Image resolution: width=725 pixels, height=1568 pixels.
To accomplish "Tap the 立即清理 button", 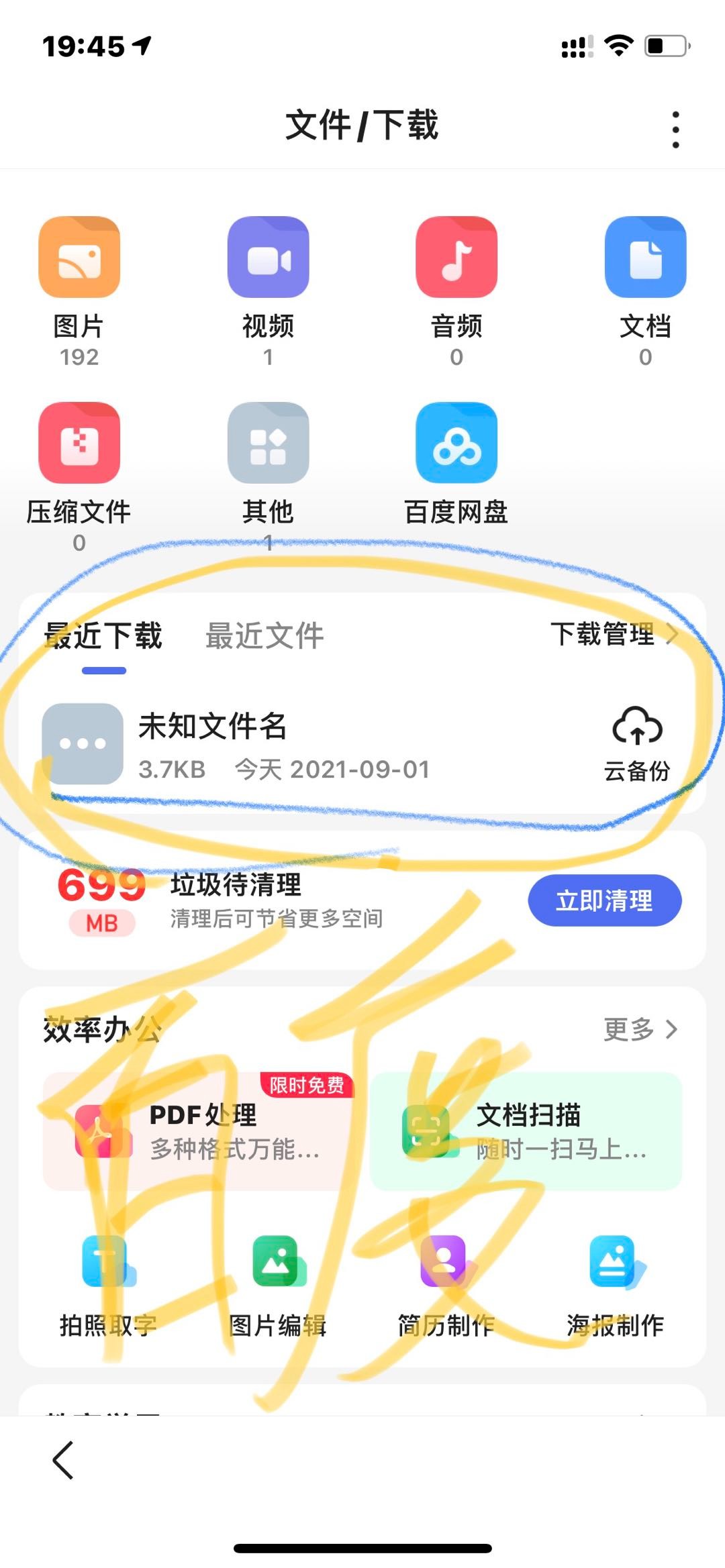I will (604, 900).
